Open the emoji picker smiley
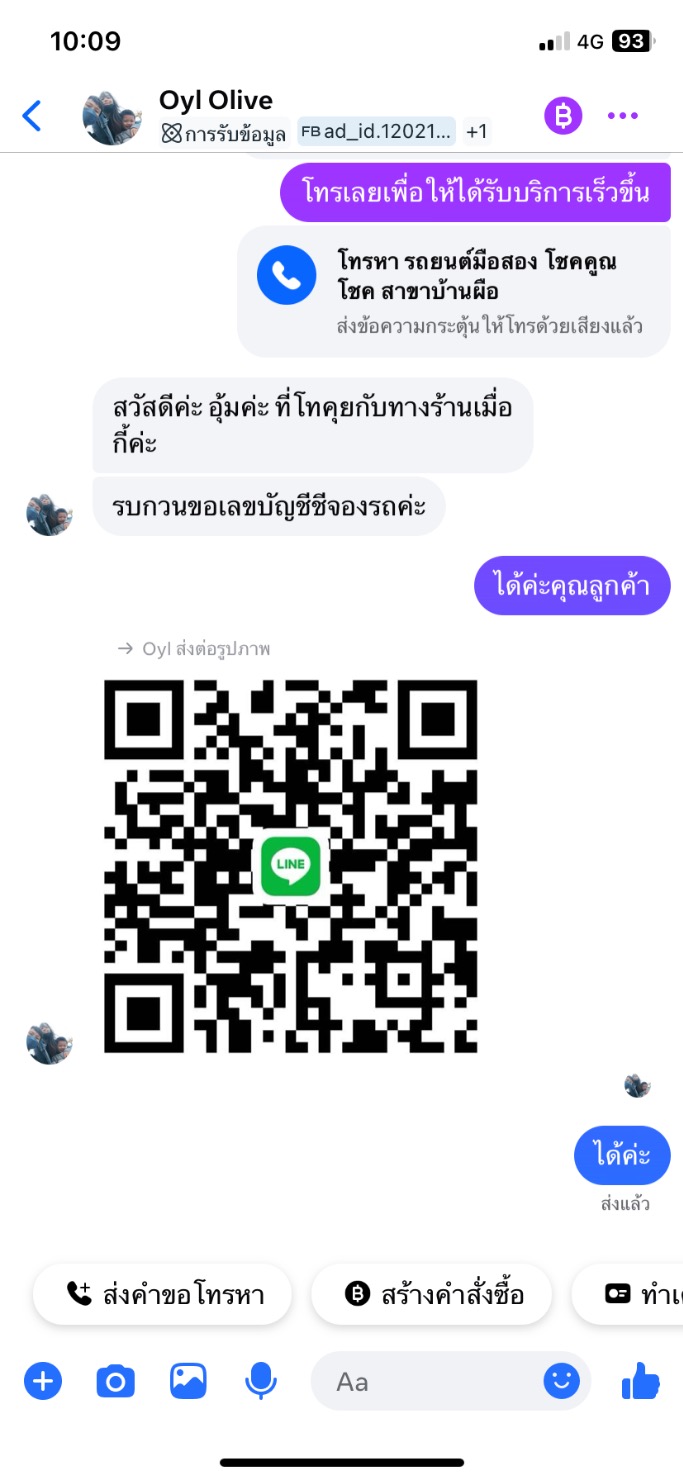This screenshot has height=1480, width=683. (561, 1382)
